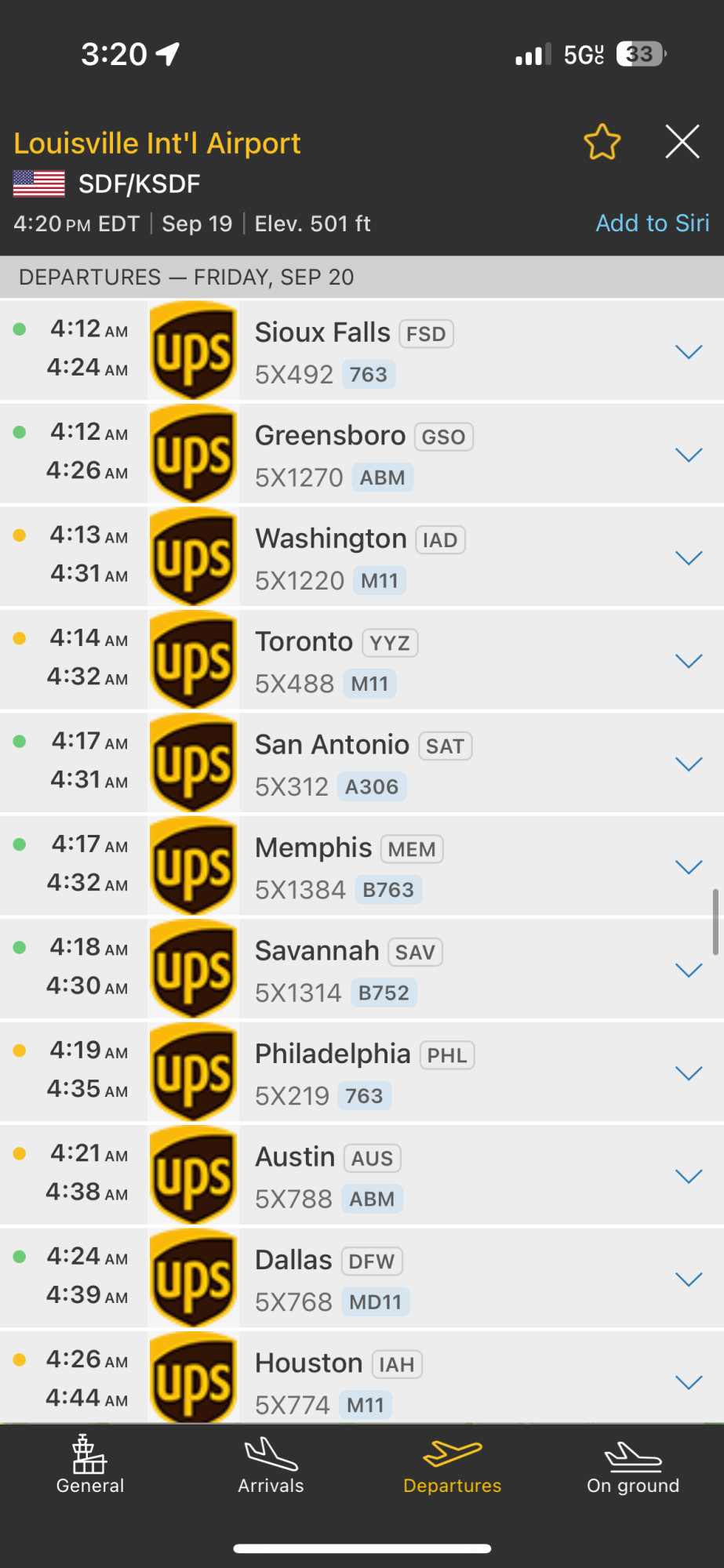Expand the Houston flight 5X774
Image resolution: width=724 pixels, height=1568 pixels.
pyautogui.click(x=688, y=1382)
